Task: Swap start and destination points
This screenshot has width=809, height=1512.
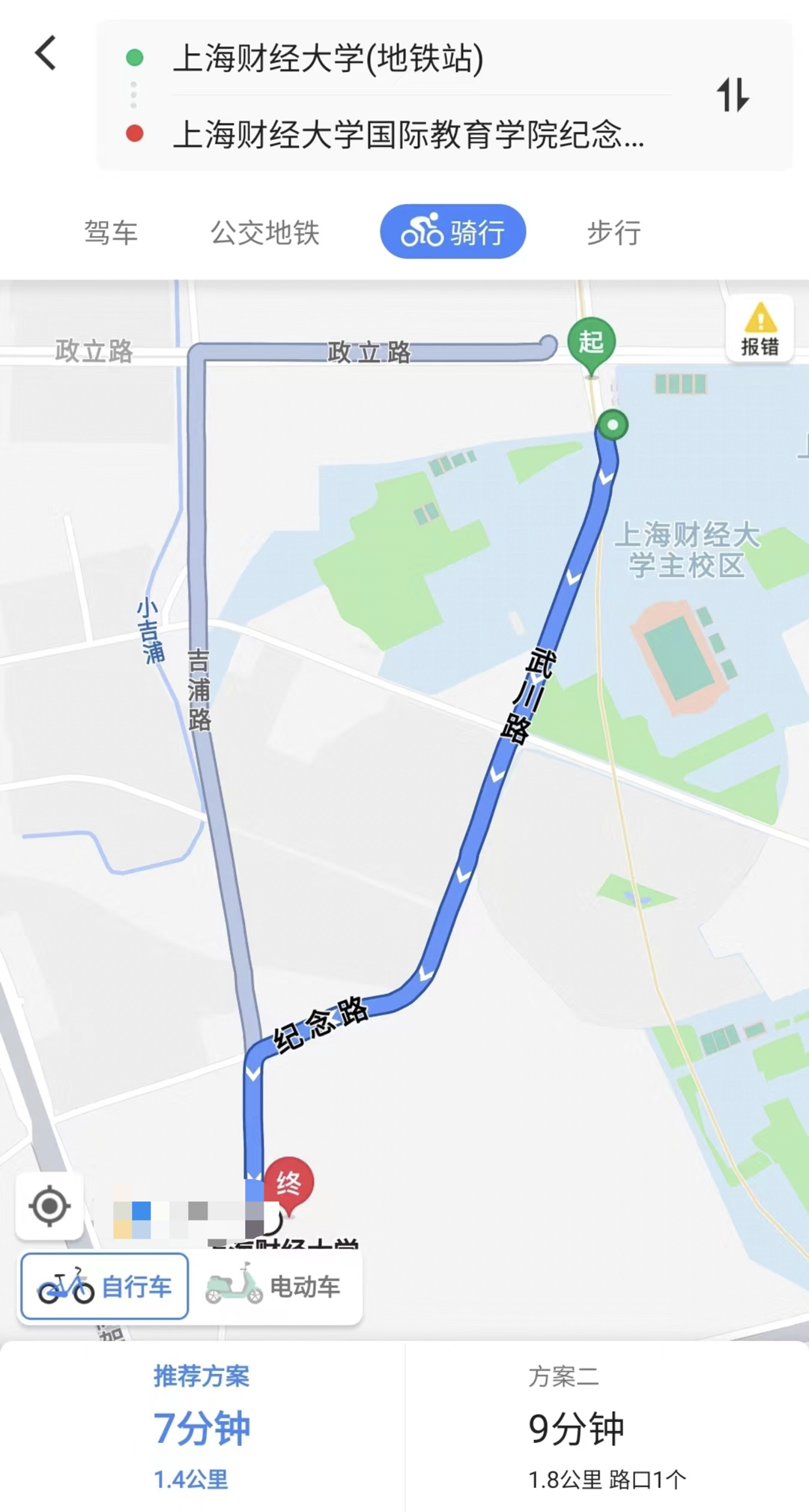Action: pyautogui.click(x=733, y=95)
